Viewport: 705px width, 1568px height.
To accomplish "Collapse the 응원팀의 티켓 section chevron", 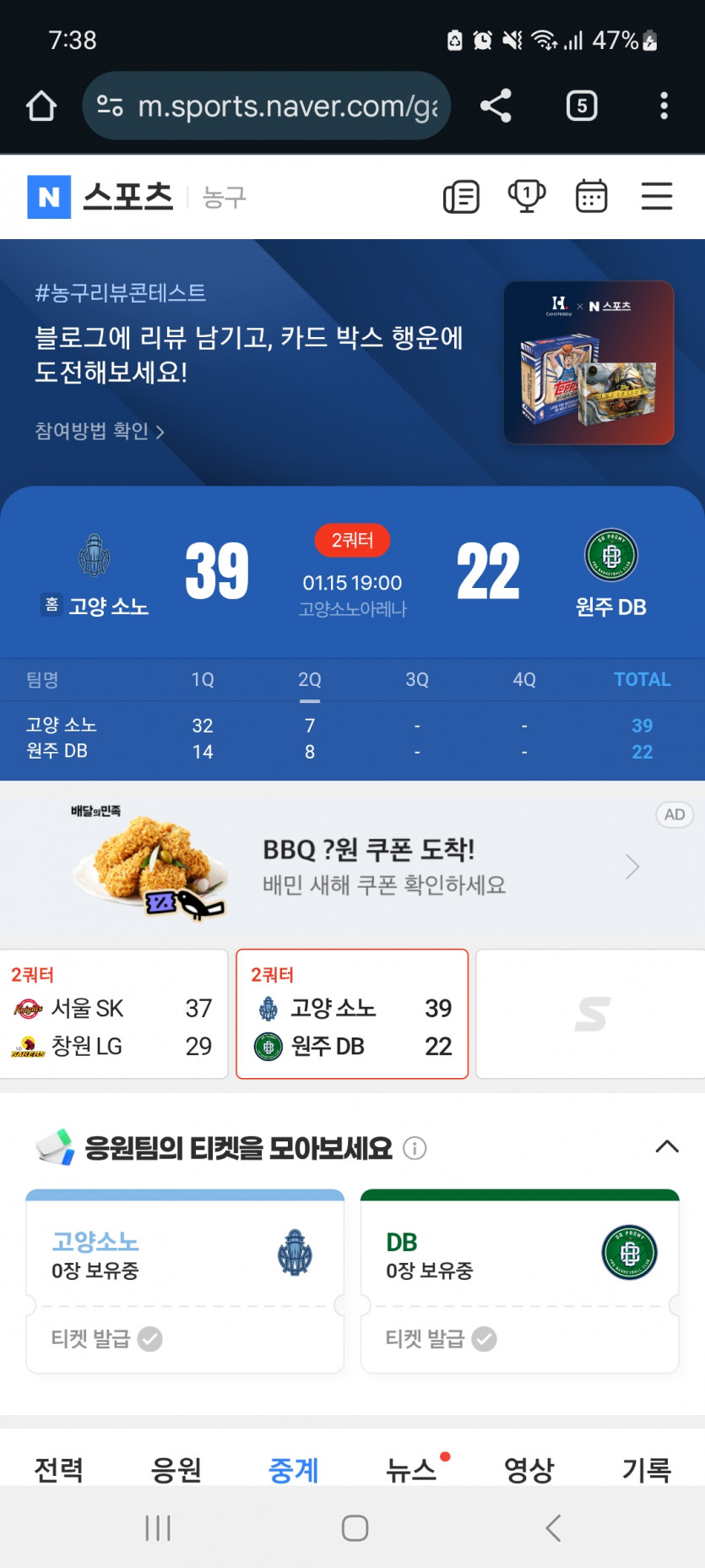I will click(668, 1147).
